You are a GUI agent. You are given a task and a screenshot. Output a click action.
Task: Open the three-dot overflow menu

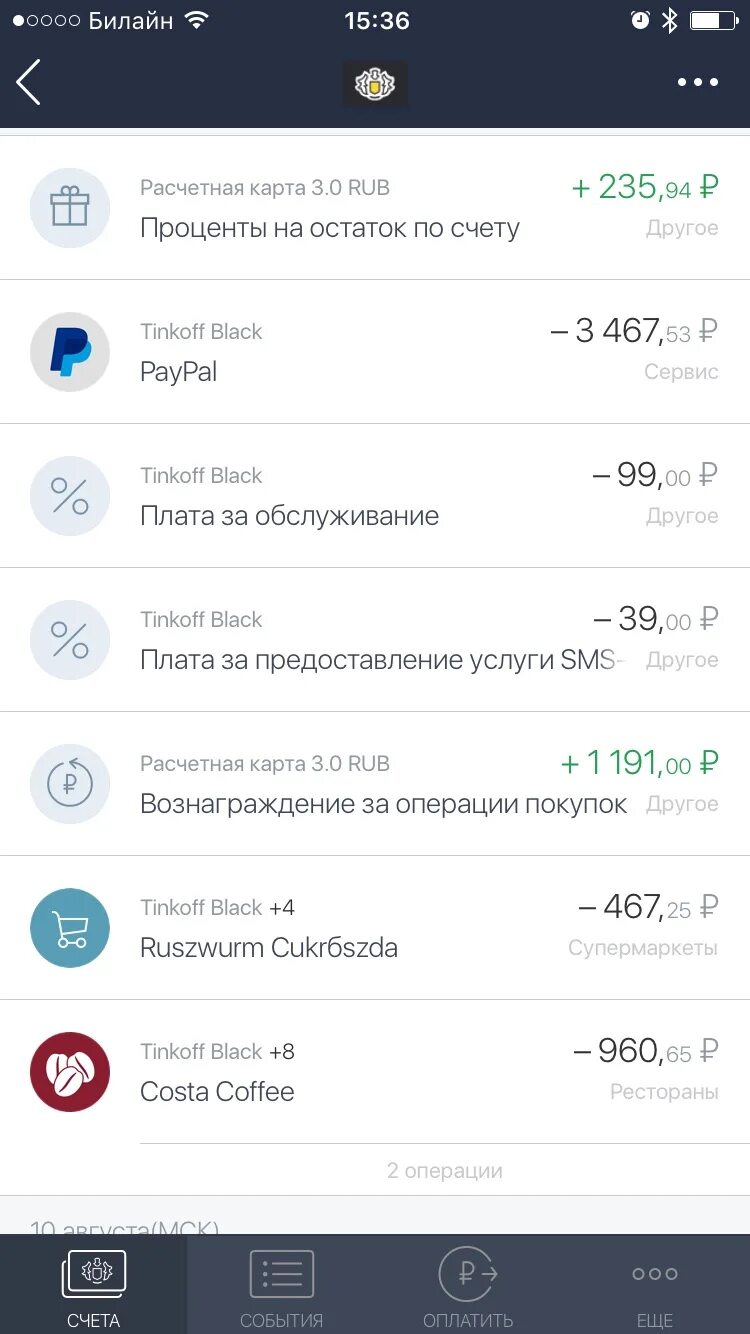pos(697,82)
